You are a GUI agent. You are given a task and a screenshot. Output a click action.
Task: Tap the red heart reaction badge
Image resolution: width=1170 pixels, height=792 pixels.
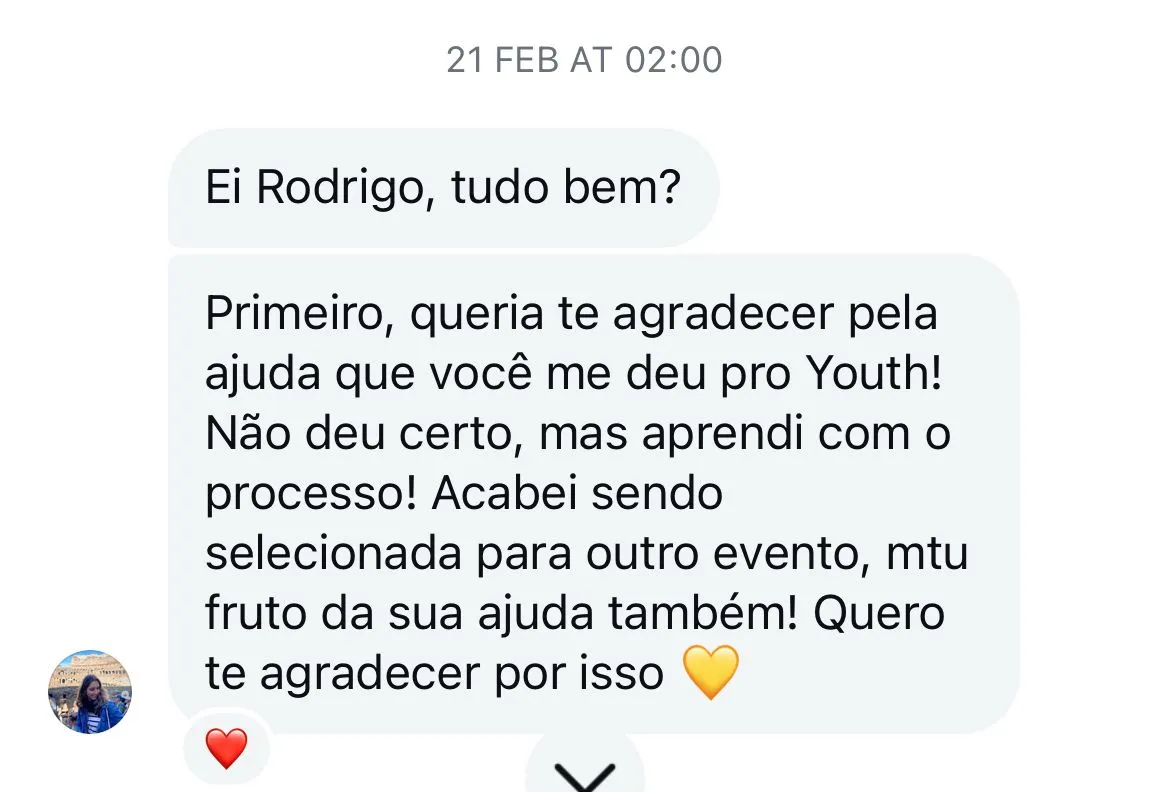point(226,749)
